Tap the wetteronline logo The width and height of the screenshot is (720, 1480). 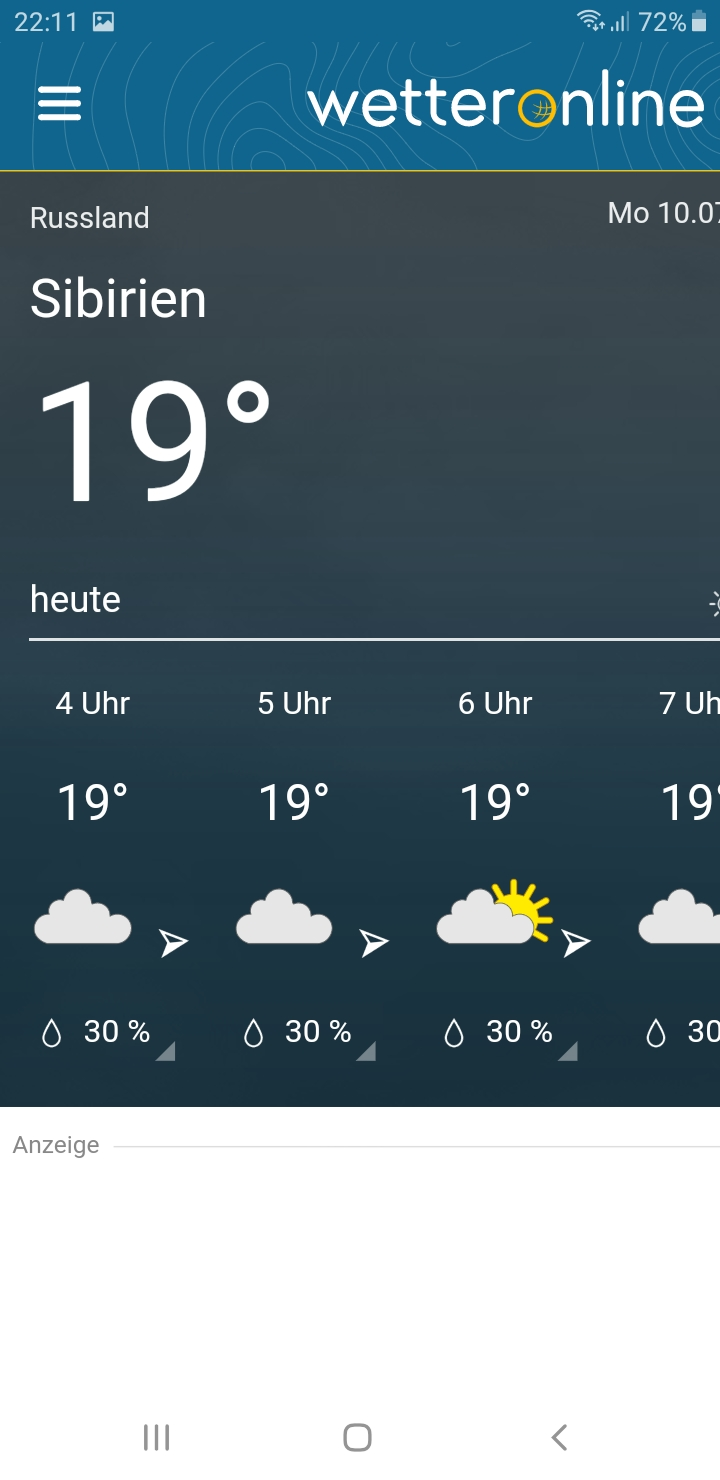(505, 104)
